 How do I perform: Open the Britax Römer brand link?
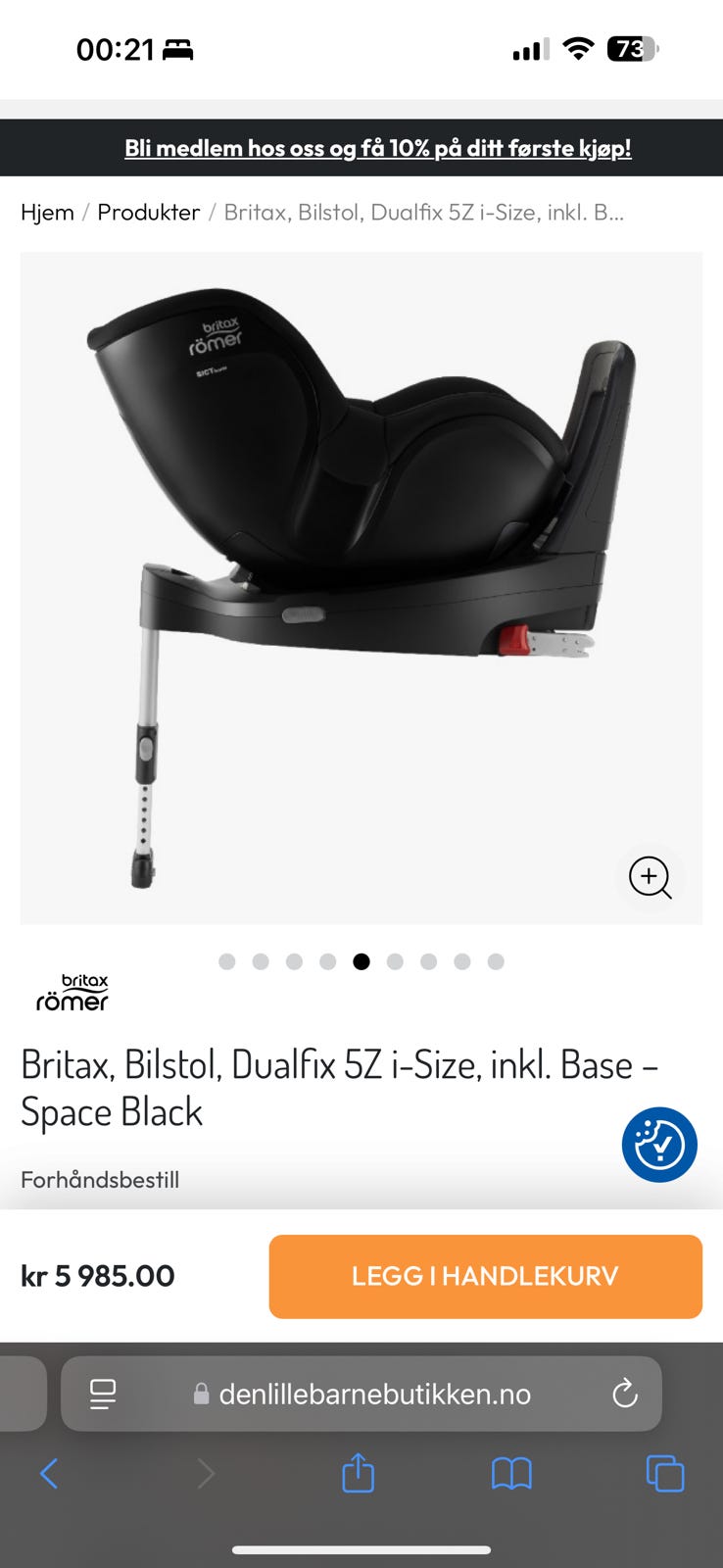pos(72,993)
